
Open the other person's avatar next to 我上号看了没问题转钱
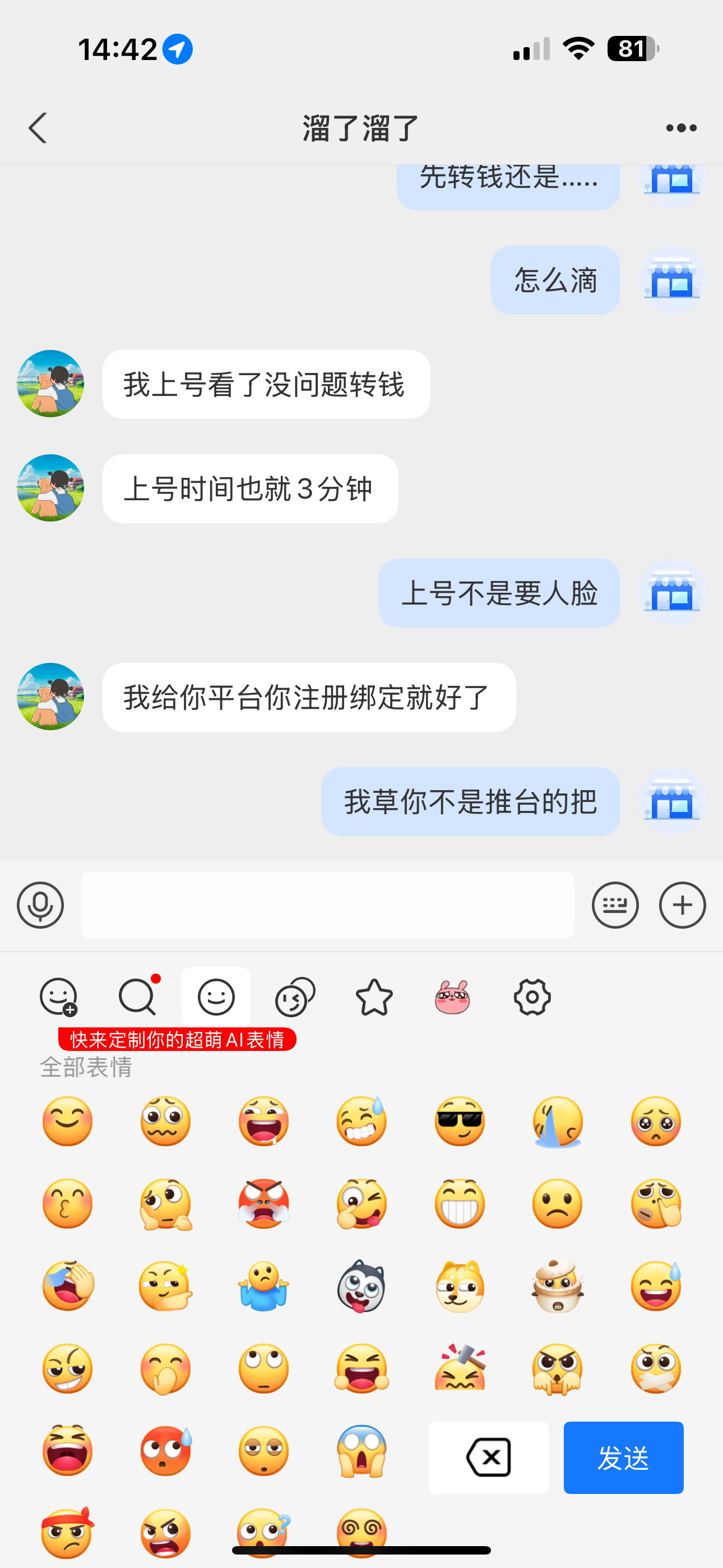click(50, 384)
